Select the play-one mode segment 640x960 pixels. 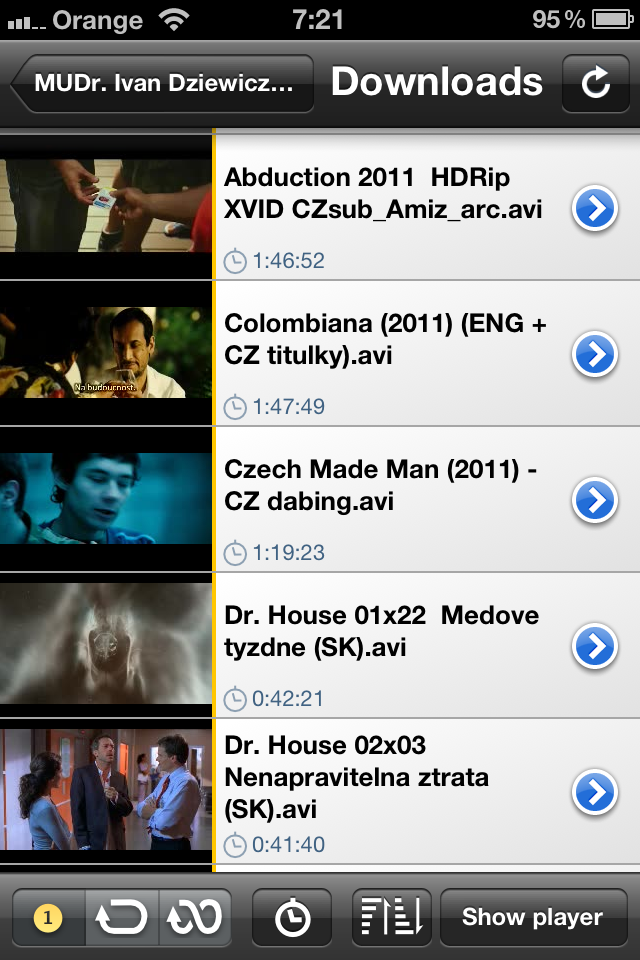(x=48, y=917)
